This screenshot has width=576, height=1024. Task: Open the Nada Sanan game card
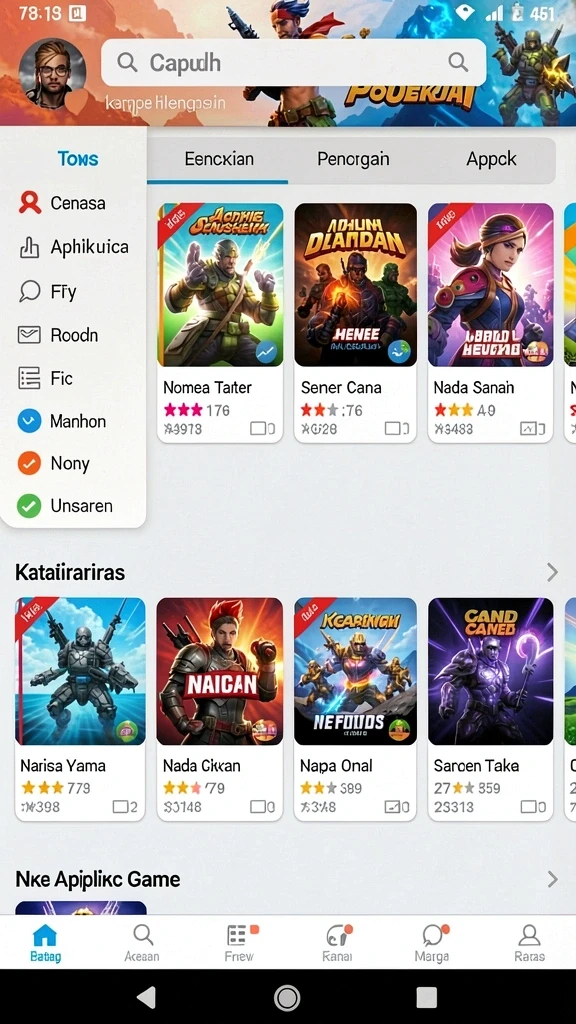coord(490,323)
